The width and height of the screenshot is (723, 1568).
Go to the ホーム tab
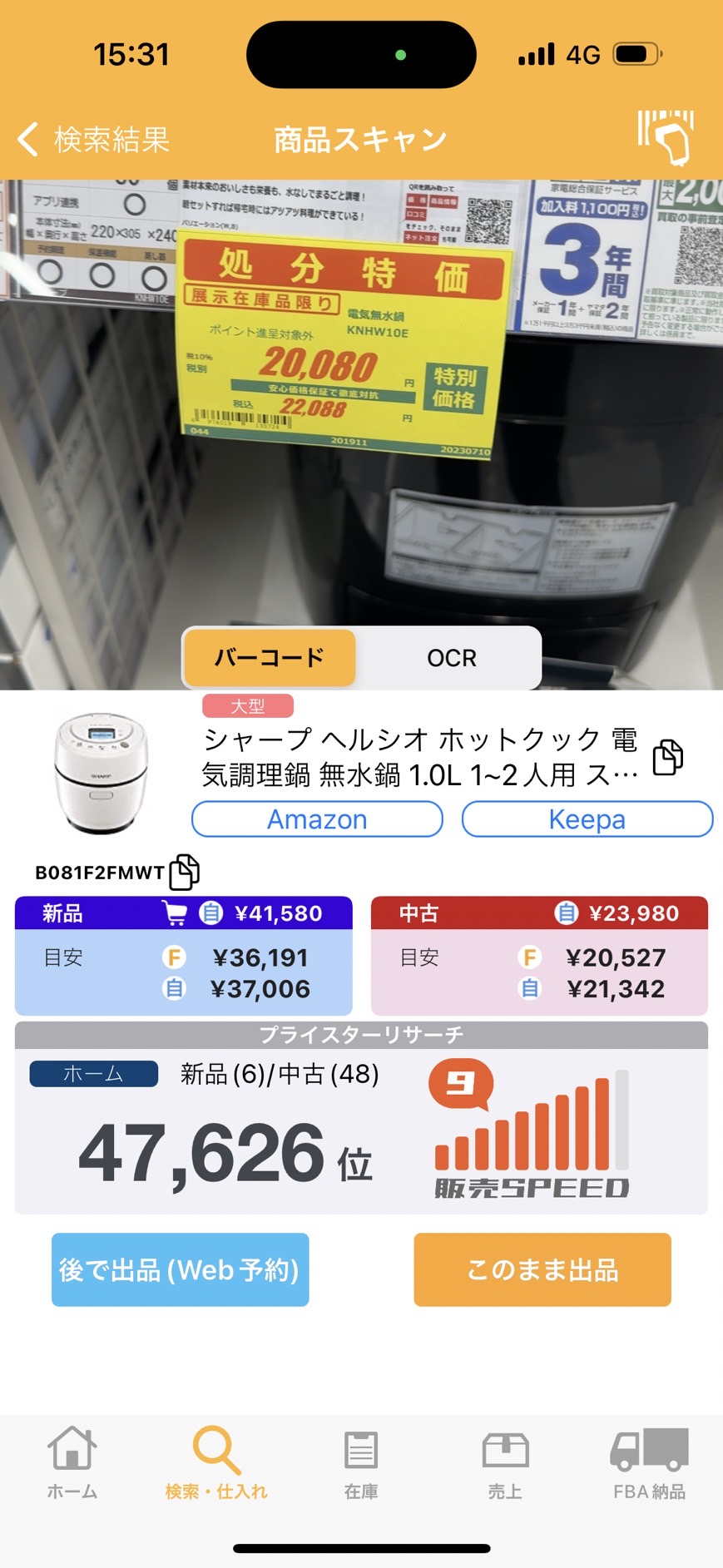tap(72, 1462)
